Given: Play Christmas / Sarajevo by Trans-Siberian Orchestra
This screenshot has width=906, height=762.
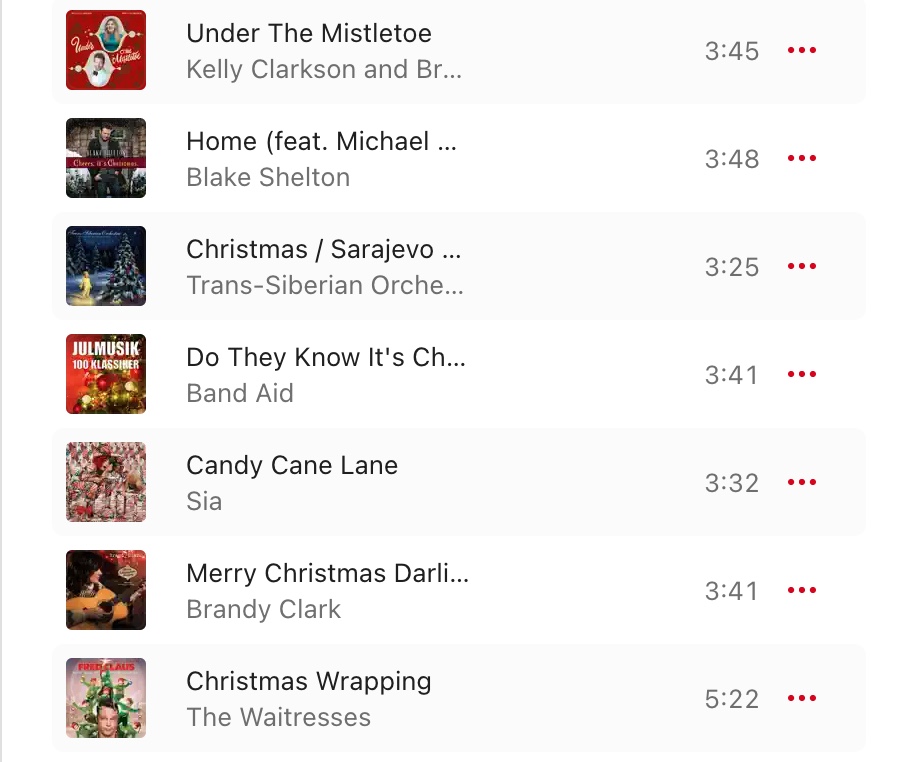Looking at the screenshot, I should (x=106, y=266).
